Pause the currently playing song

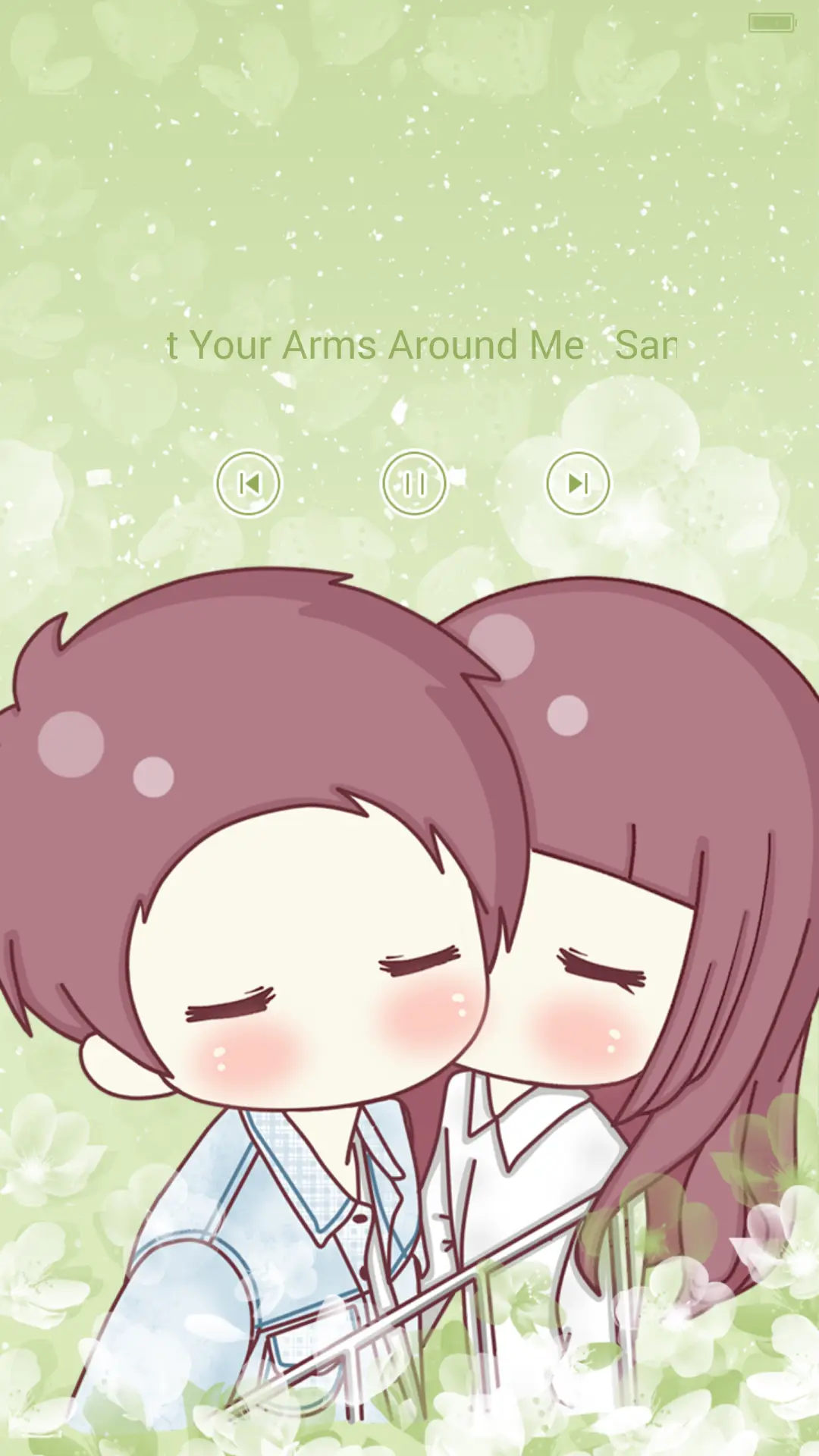(x=413, y=483)
